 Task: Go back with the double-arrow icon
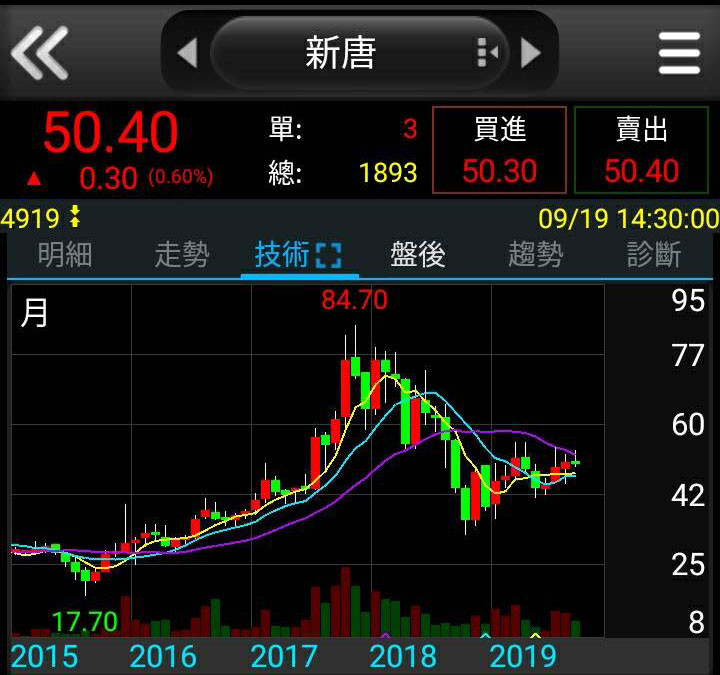[40, 51]
